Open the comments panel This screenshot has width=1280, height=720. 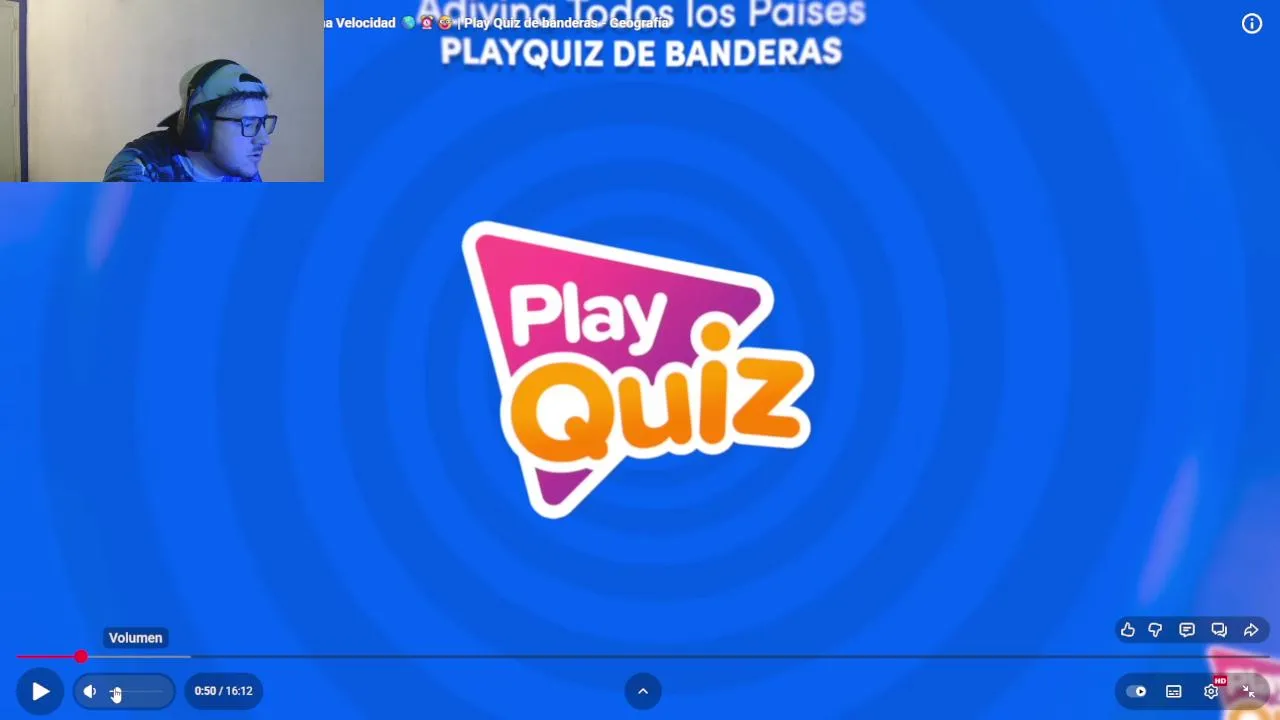pyautogui.click(x=1187, y=630)
